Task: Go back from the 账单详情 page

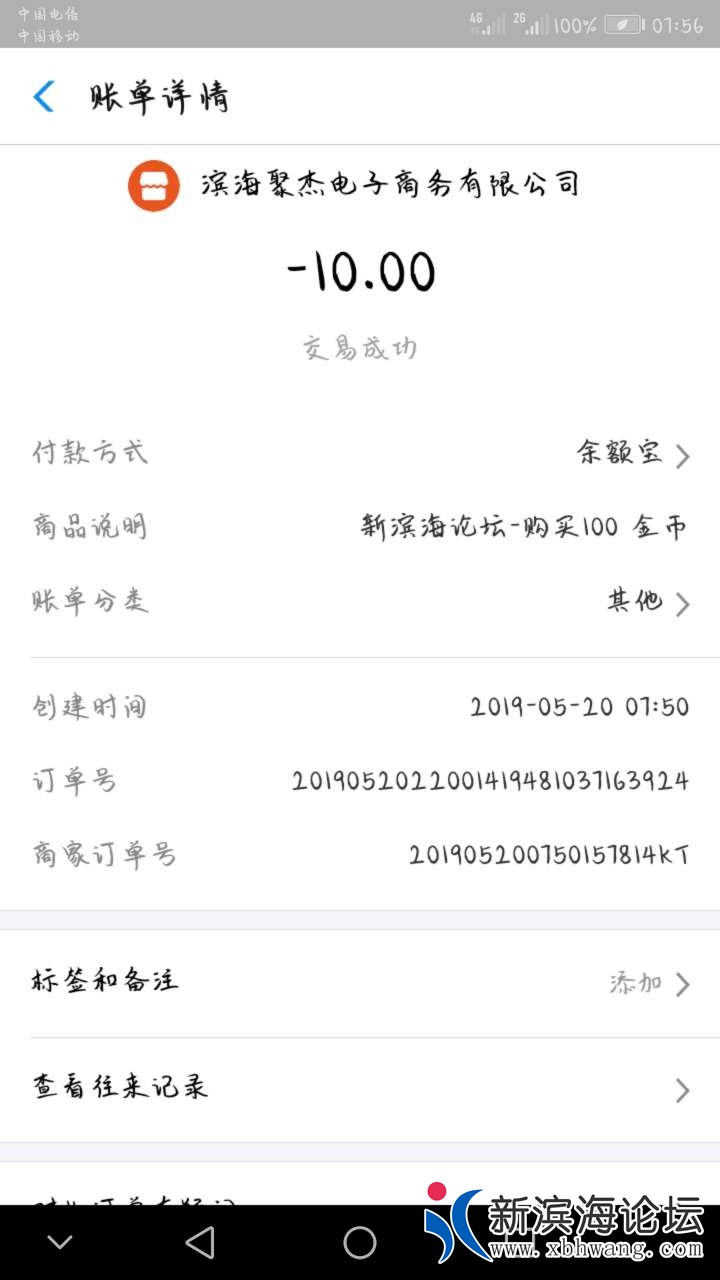Action: point(44,97)
